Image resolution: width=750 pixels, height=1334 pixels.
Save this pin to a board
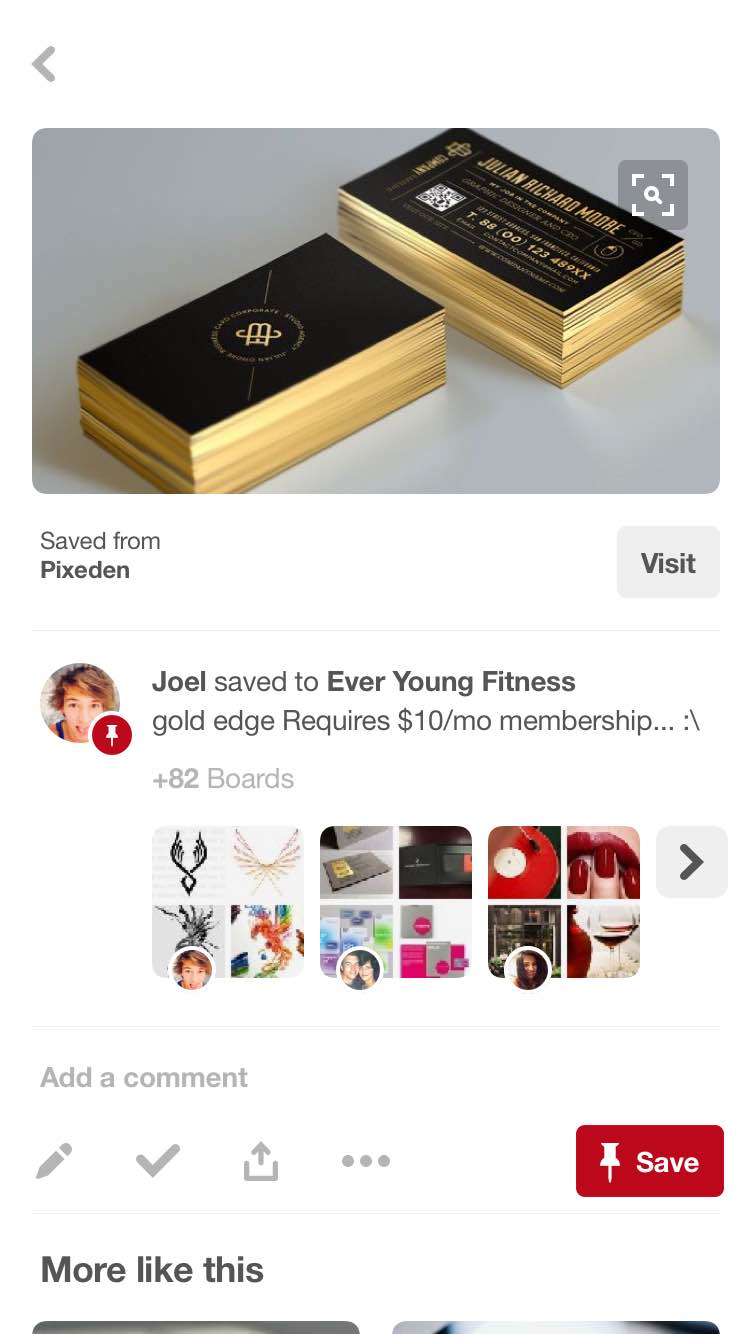click(x=649, y=1161)
